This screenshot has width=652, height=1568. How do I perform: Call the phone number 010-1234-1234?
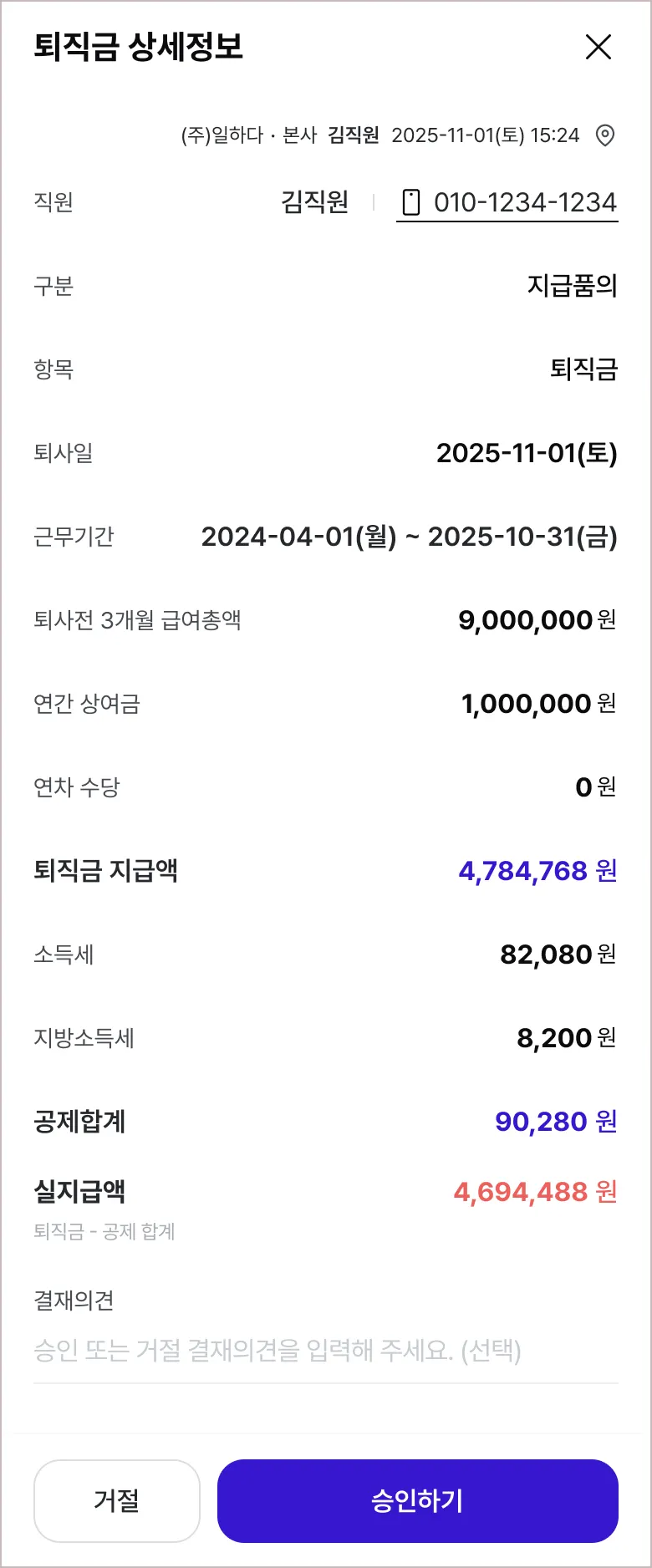pos(508,202)
